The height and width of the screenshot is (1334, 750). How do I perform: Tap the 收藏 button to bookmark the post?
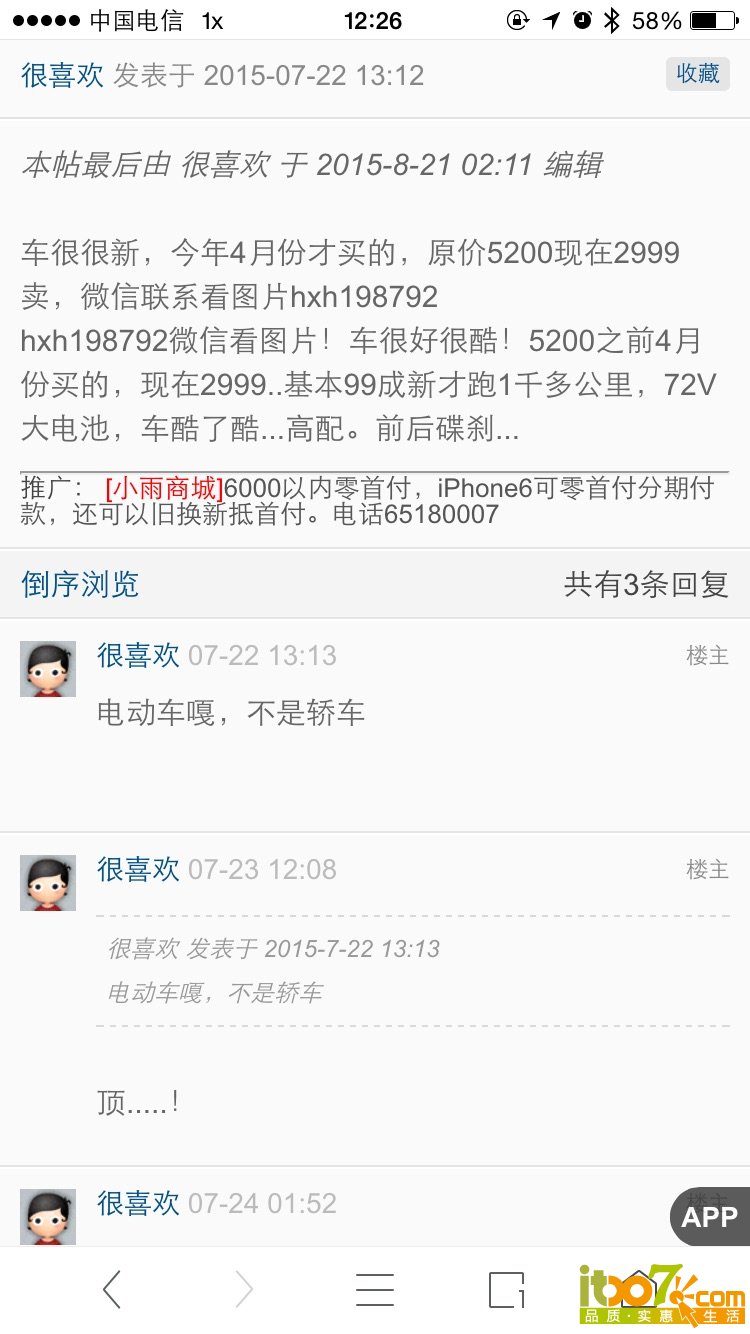697,74
